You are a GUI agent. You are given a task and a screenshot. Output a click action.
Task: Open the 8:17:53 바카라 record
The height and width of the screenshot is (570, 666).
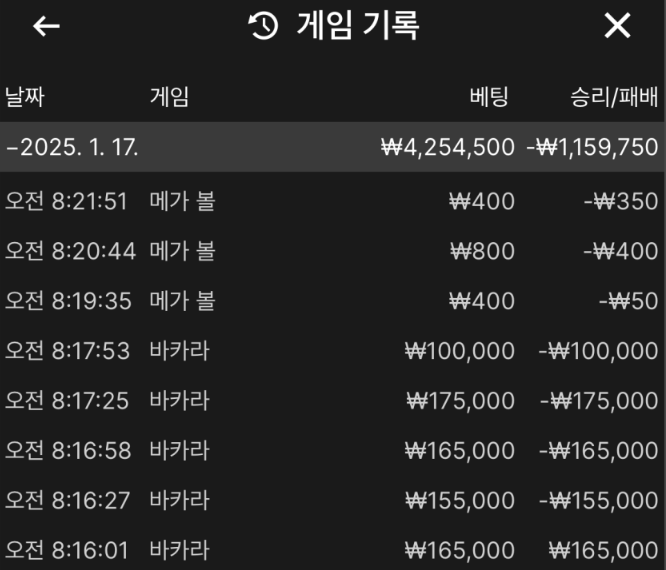[x=332, y=351]
